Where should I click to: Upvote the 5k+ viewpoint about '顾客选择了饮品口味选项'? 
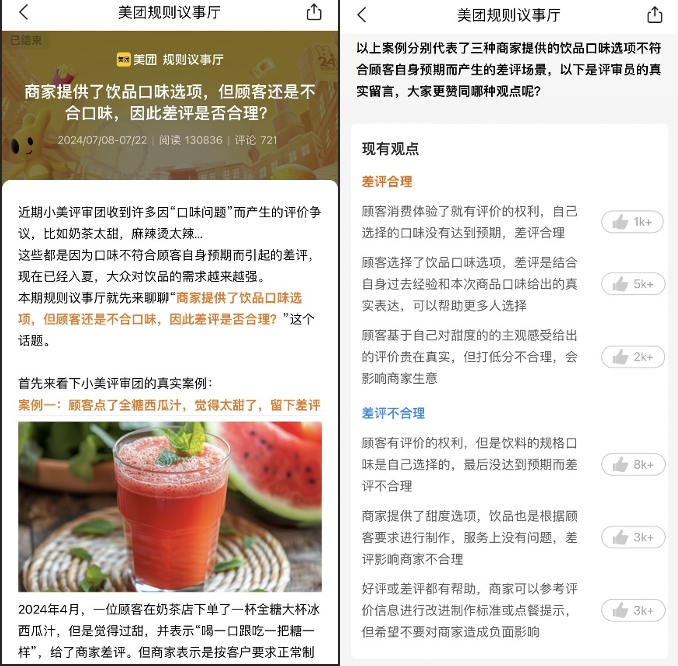point(633,284)
